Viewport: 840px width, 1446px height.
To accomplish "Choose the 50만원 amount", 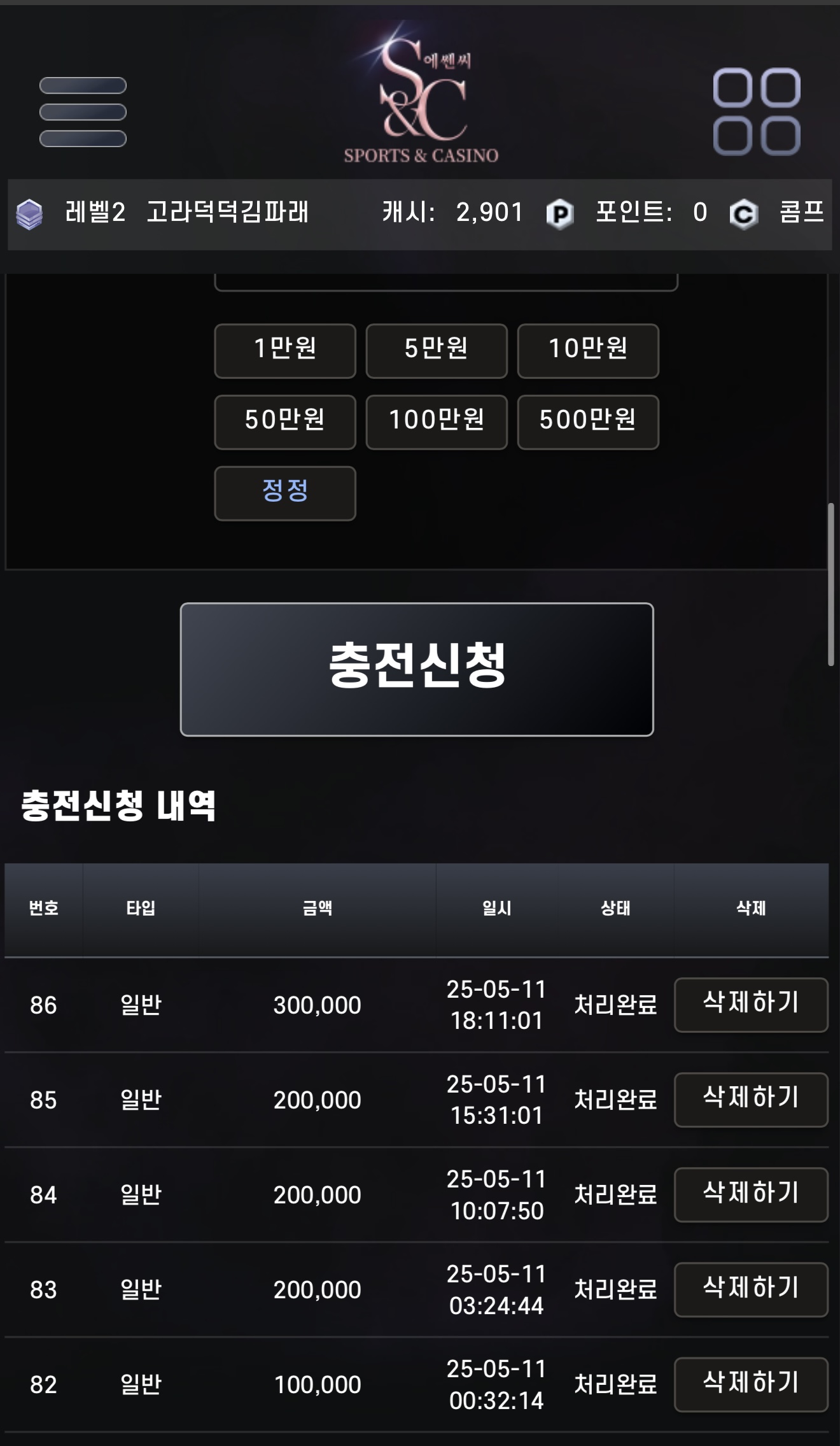I will pyautogui.click(x=285, y=422).
